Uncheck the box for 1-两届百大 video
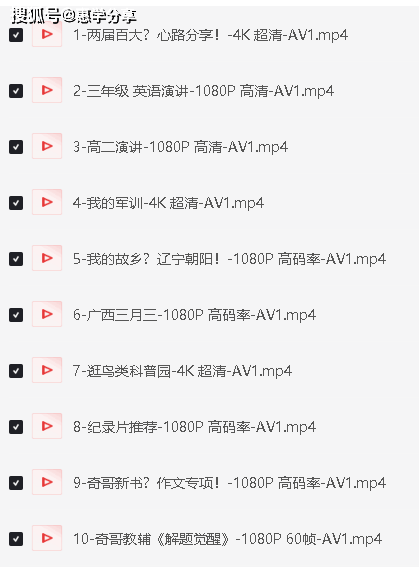This screenshot has height=567, width=419. pyautogui.click(x=16, y=35)
